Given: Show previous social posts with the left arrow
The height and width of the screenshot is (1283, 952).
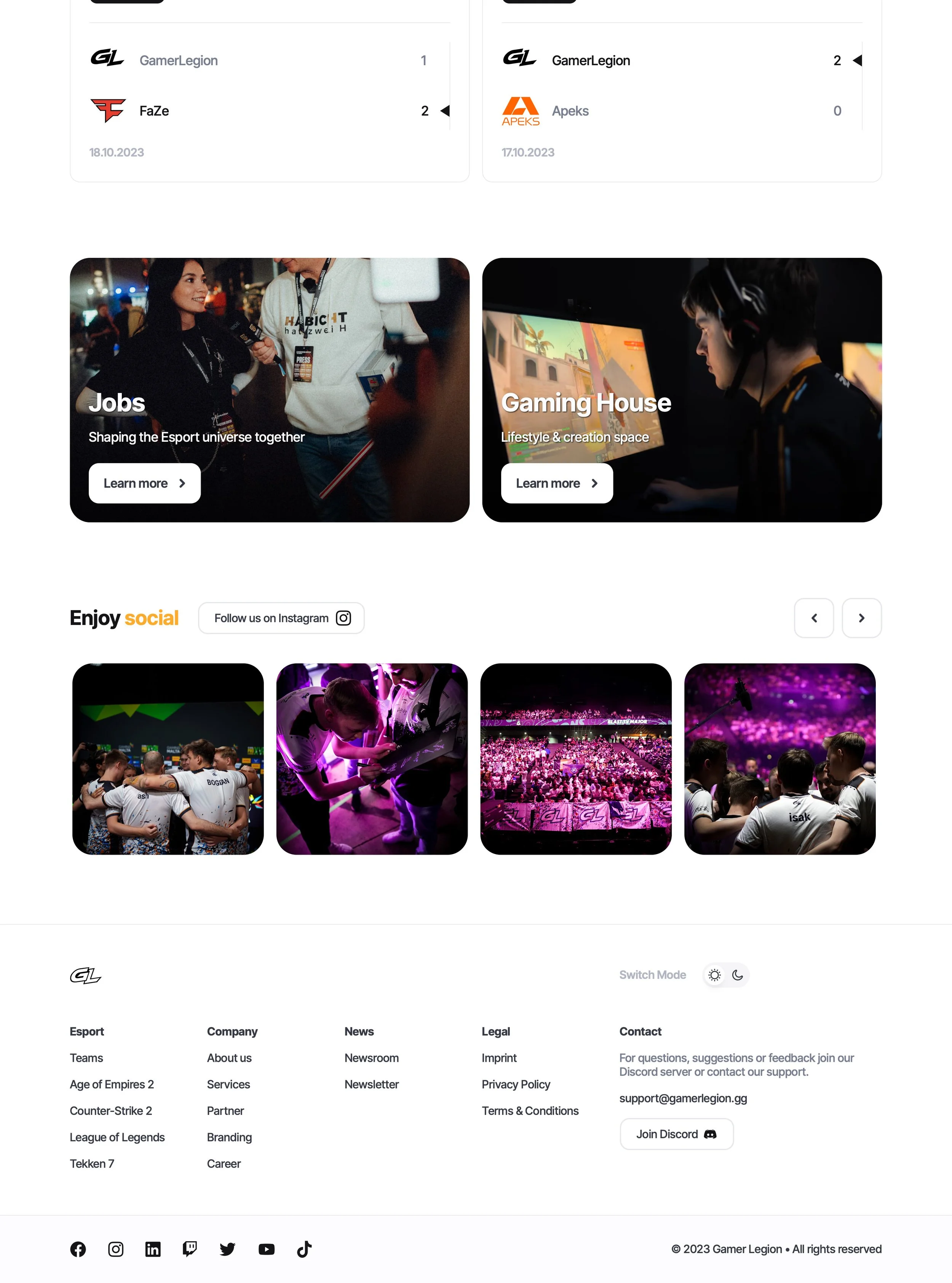Looking at the screenshot, I should point(814,618).
